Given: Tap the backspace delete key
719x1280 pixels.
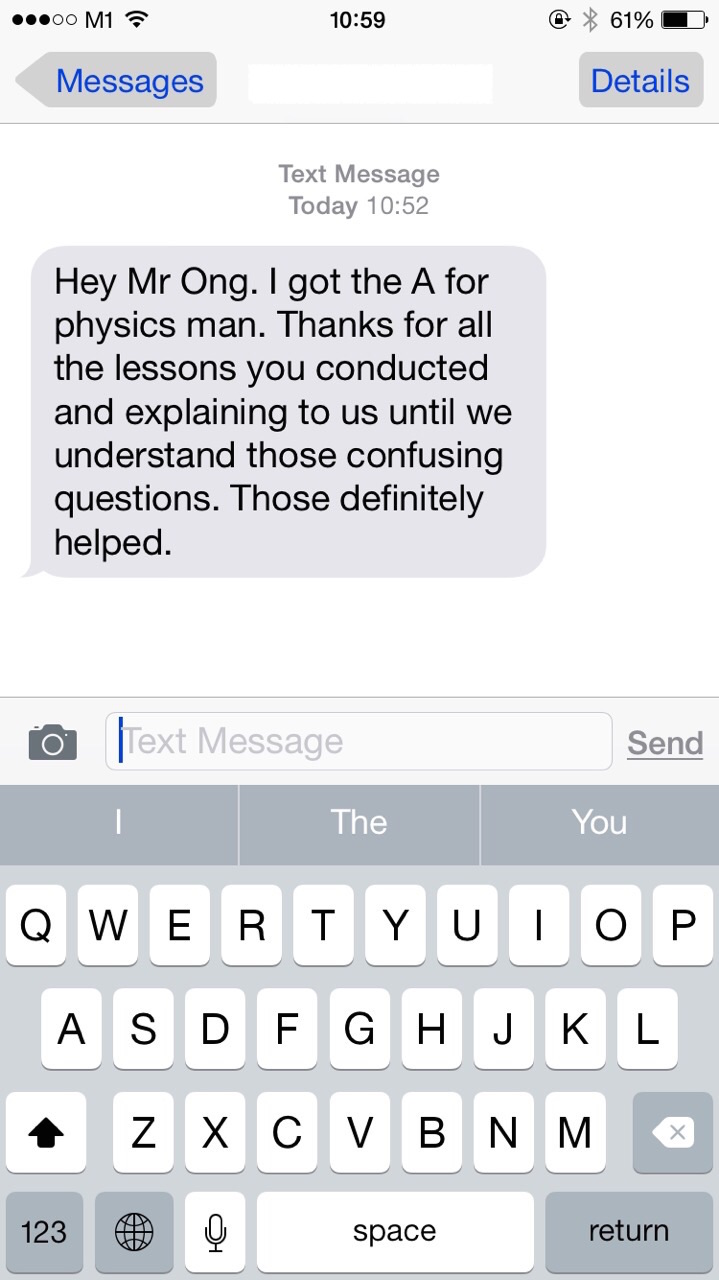Looking at the screenshot, I should pyautogui.click(x=672, y=1133).
